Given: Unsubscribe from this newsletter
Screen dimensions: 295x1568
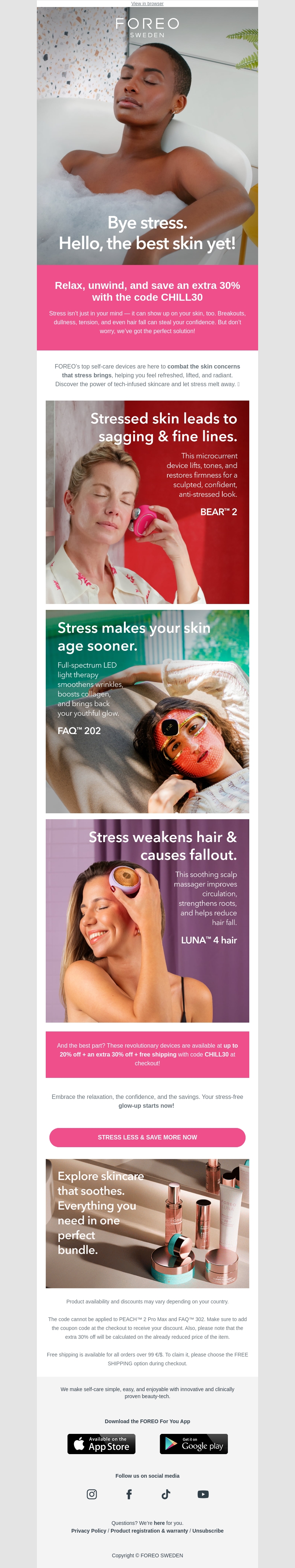Looking at the screenshot, I should coord(208,1530).
